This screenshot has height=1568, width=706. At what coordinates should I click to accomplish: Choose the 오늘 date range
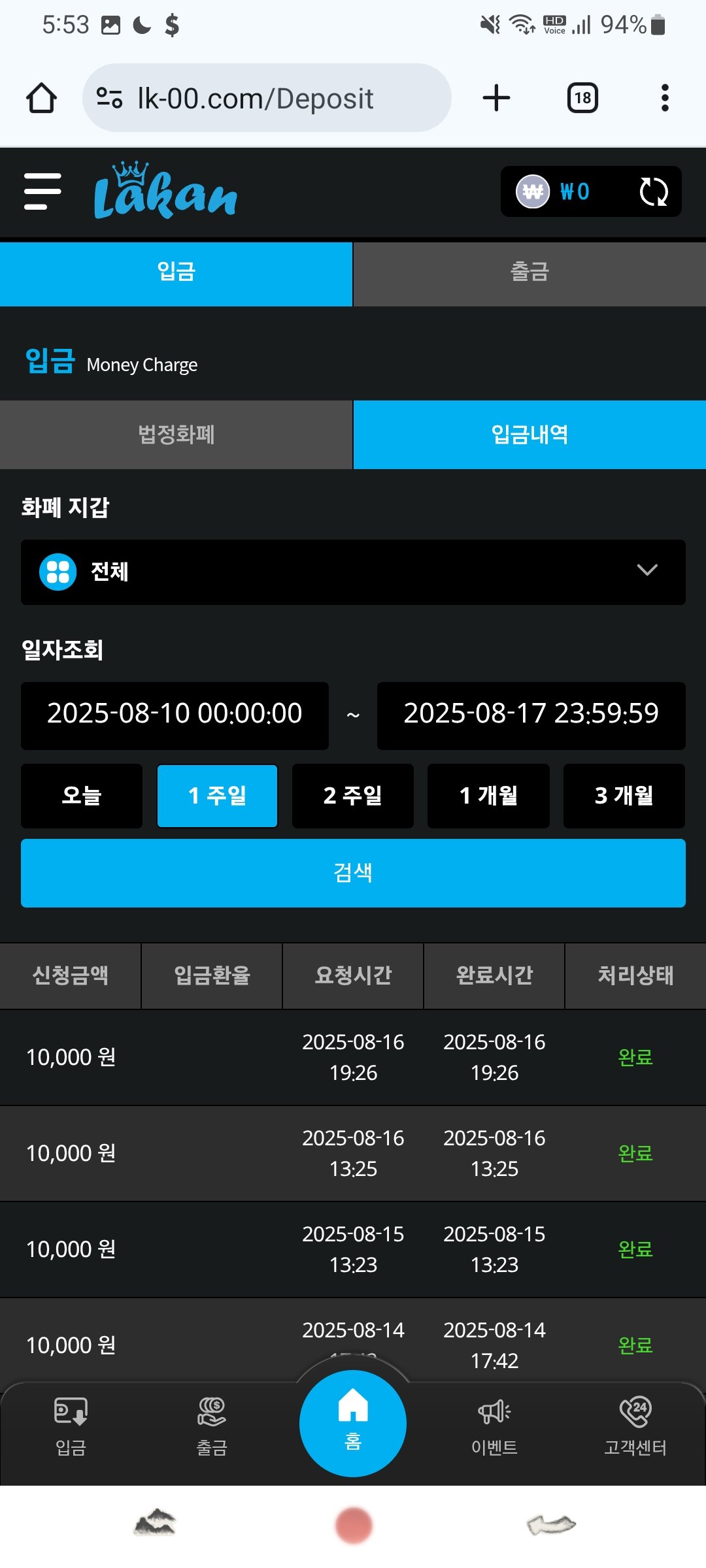(x=82, y=796)
